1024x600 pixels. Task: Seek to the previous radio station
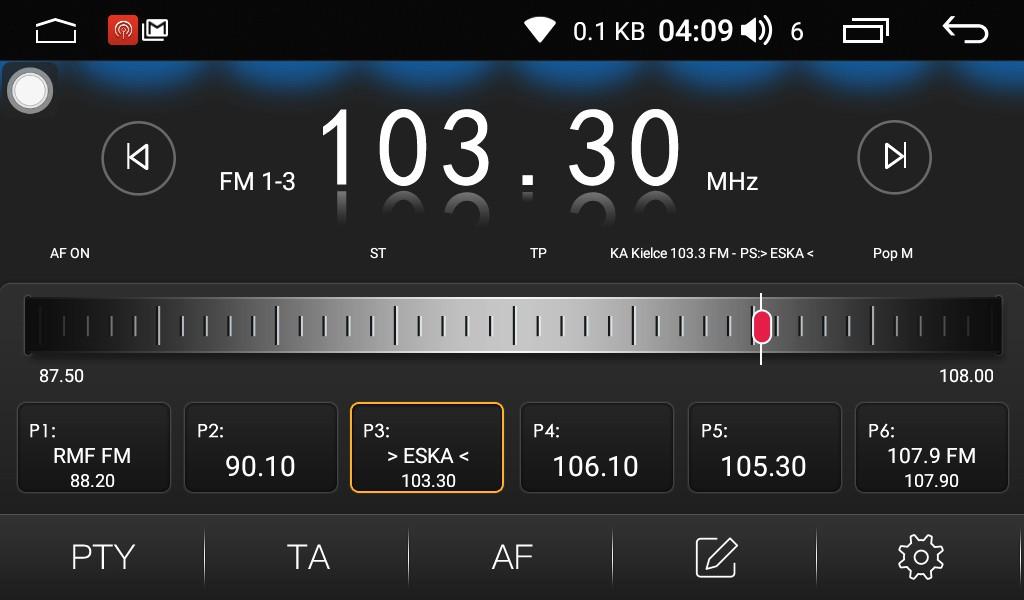point(138,157)
